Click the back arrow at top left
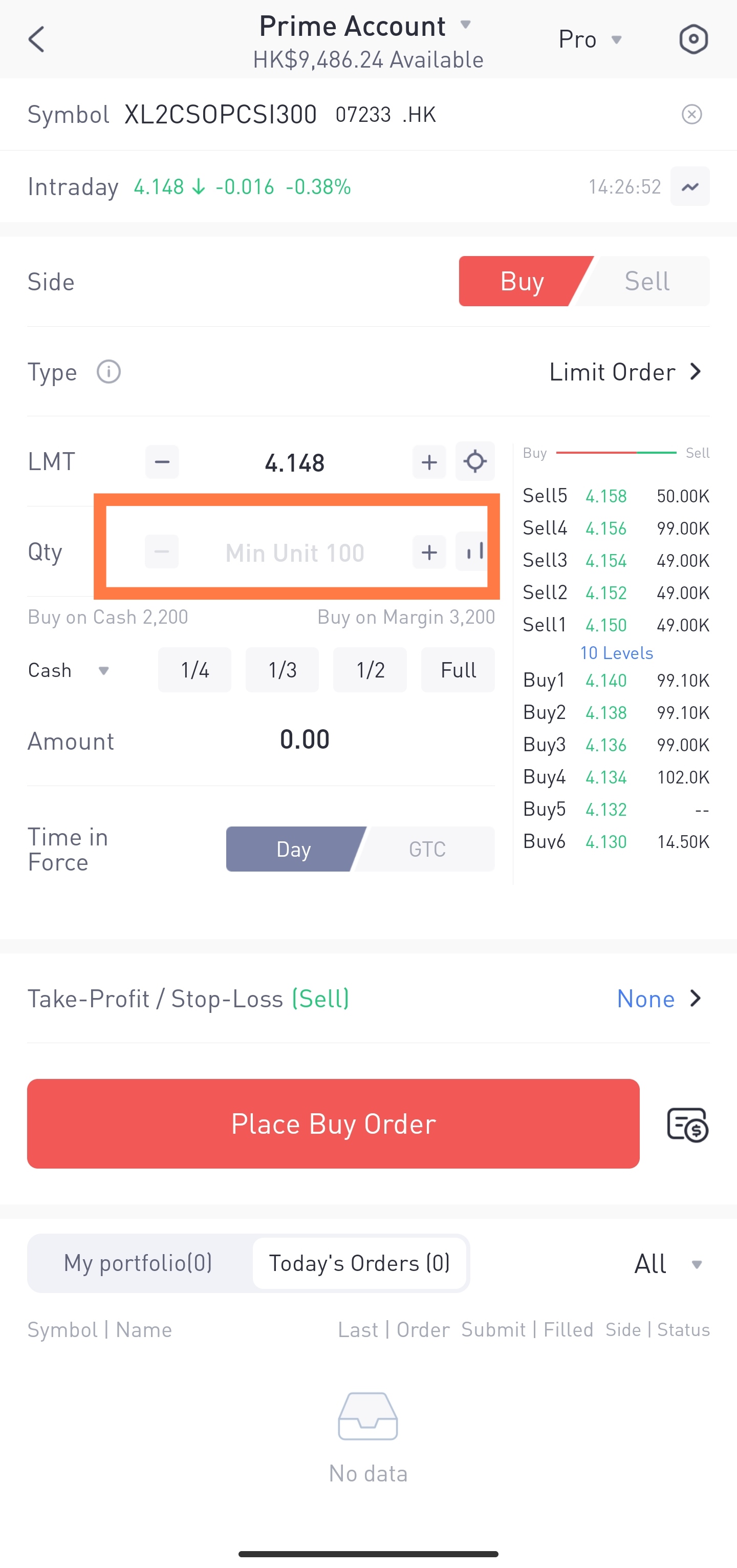The height and width of the screenshot is (1568, 737). click(x=36, y=38)
